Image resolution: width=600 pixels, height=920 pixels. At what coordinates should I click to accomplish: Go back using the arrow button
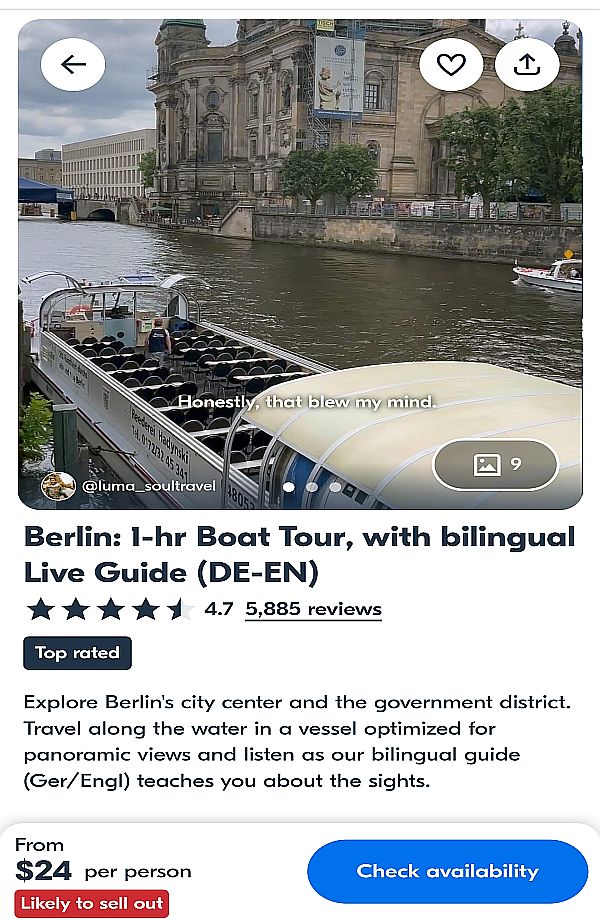(x=73, y=65)
